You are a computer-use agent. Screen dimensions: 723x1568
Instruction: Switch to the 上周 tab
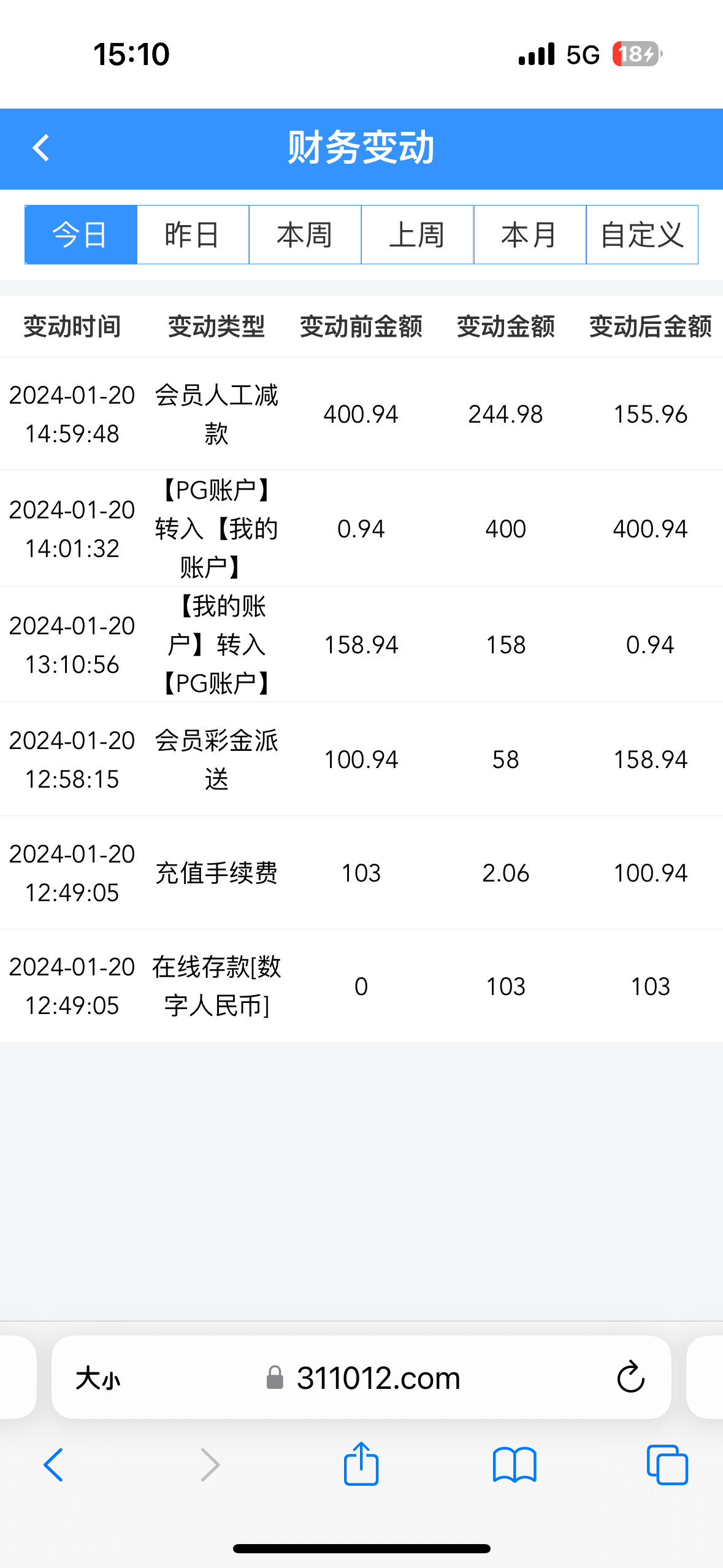pos(417,235)
